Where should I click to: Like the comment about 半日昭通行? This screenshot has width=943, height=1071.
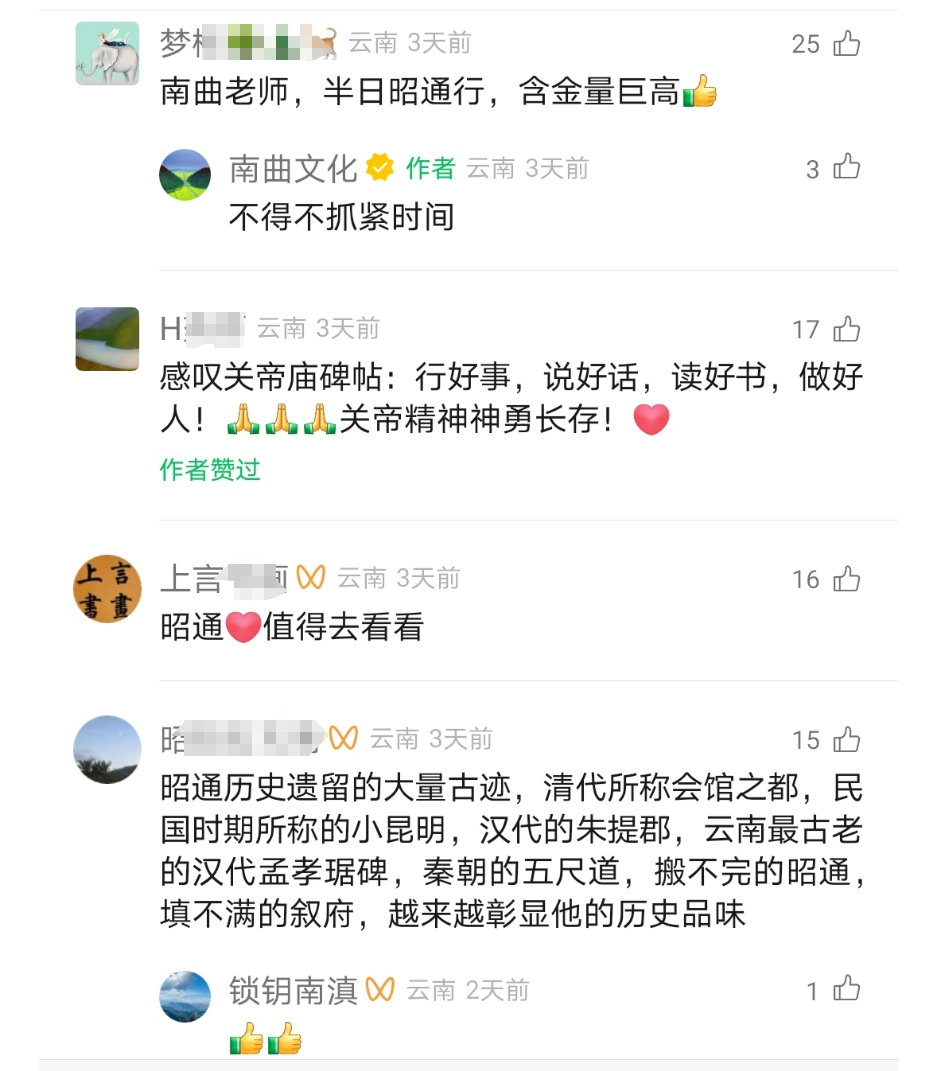pyautogui.click(x=846, y=44)
